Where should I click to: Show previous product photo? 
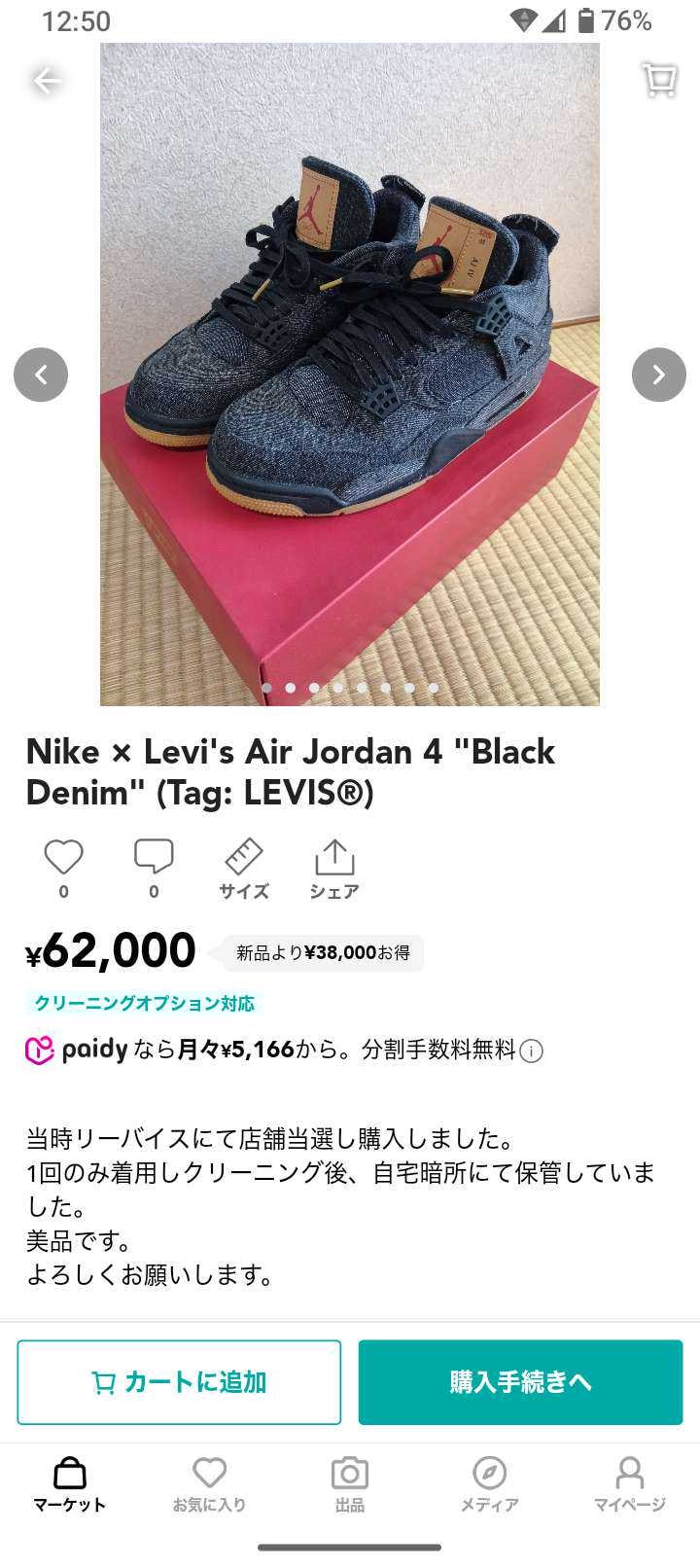point(41,374)
